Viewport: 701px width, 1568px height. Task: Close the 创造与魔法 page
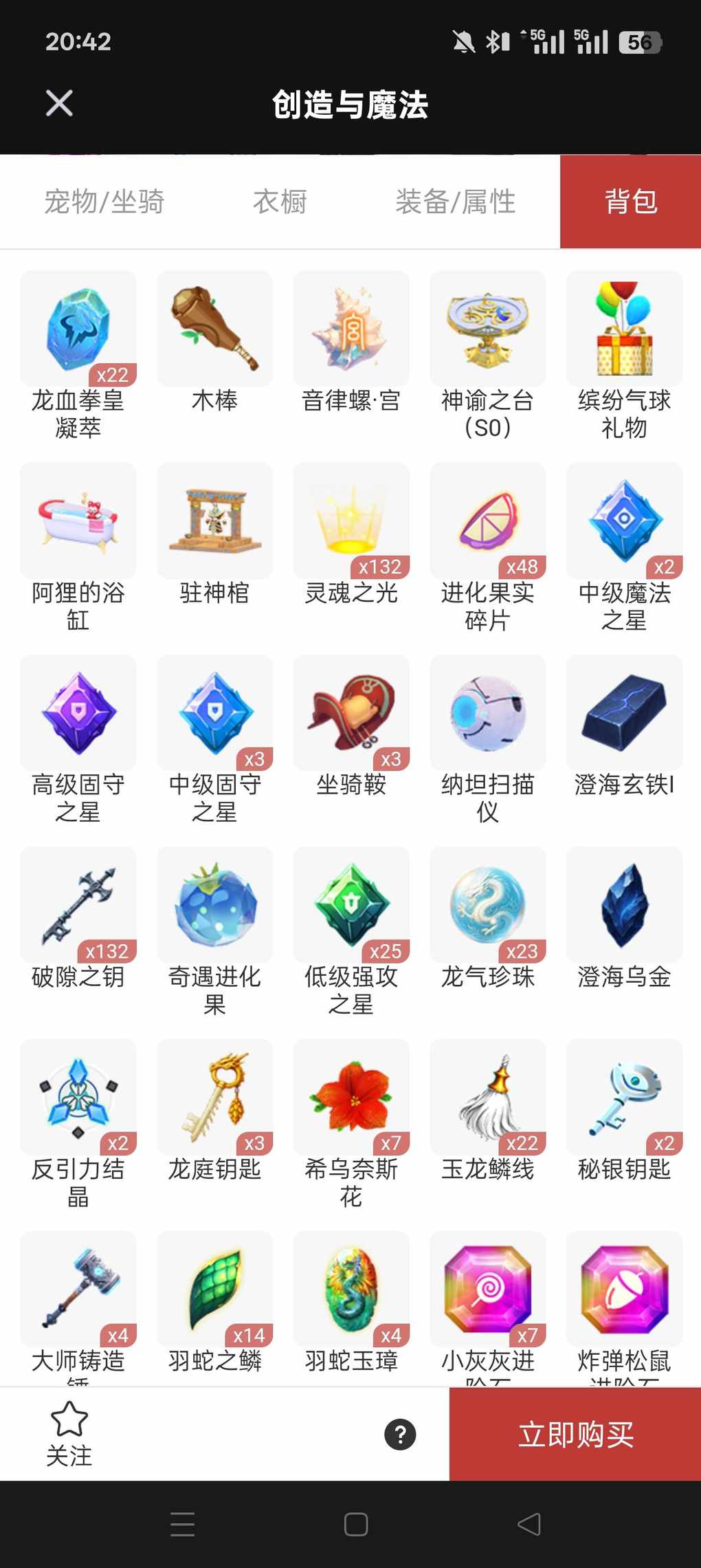(x=59, y=104)
